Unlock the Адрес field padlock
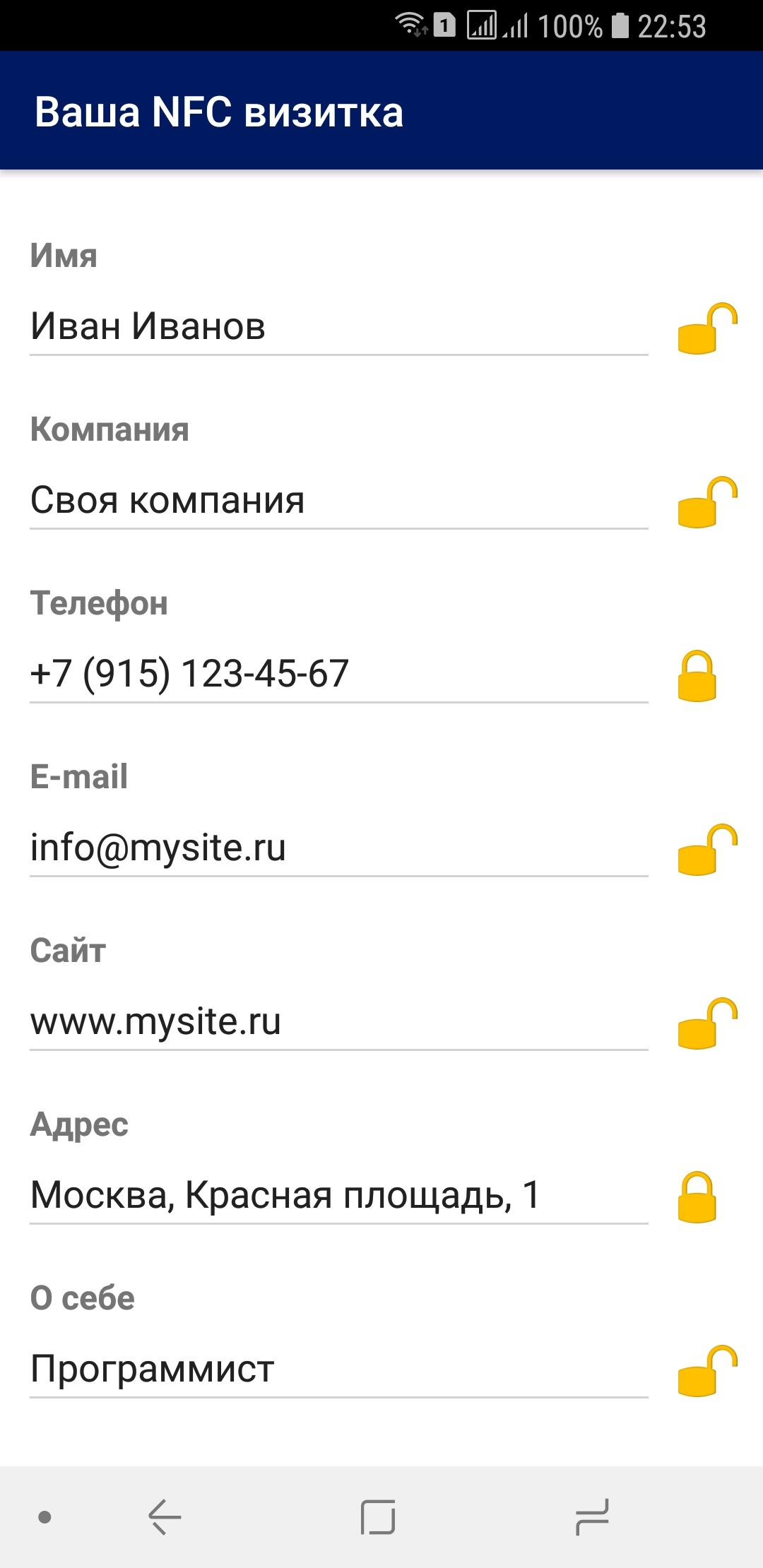 (x=697, y=1198)
